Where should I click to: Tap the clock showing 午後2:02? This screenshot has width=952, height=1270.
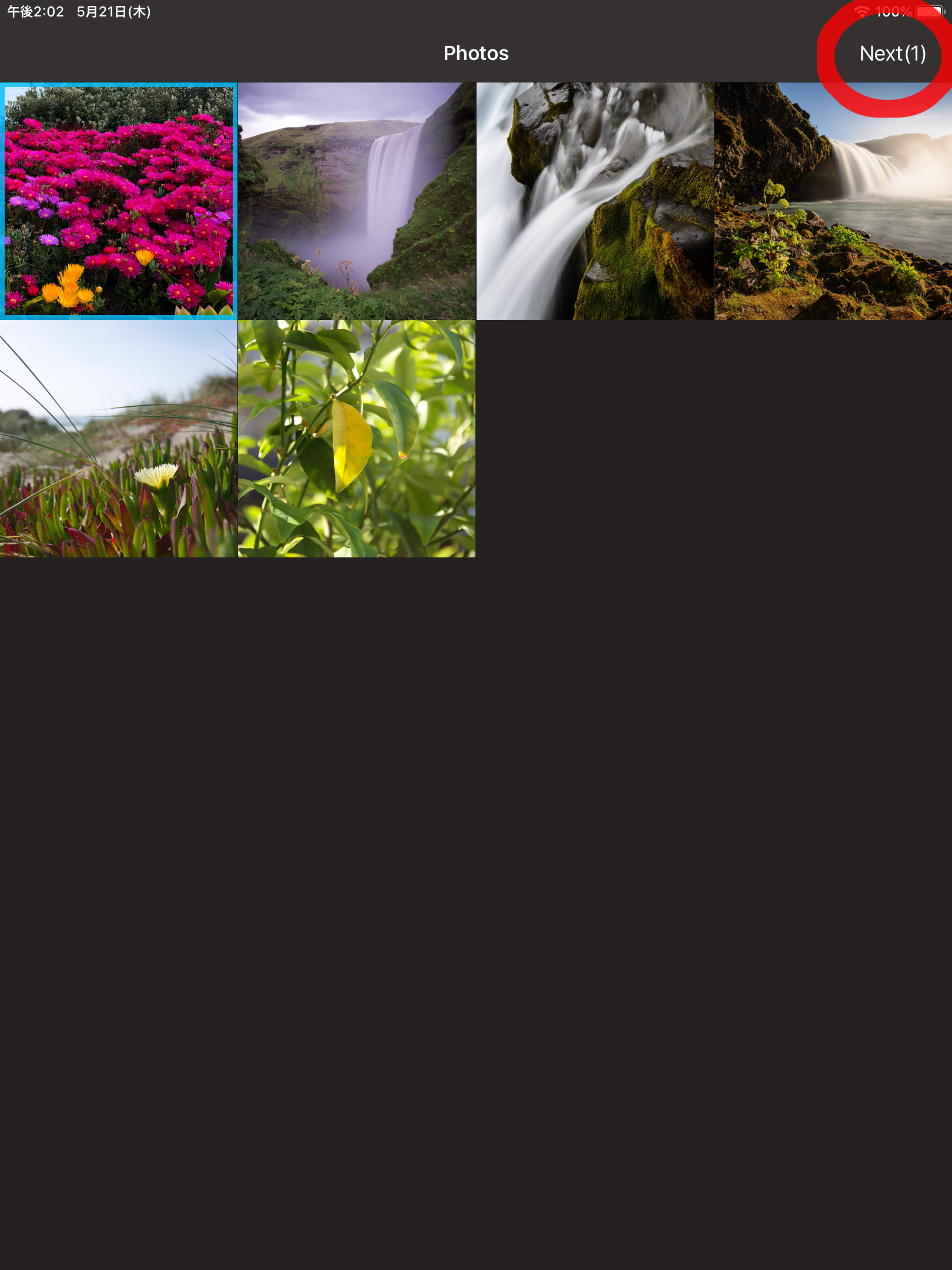tap(36, 10)
